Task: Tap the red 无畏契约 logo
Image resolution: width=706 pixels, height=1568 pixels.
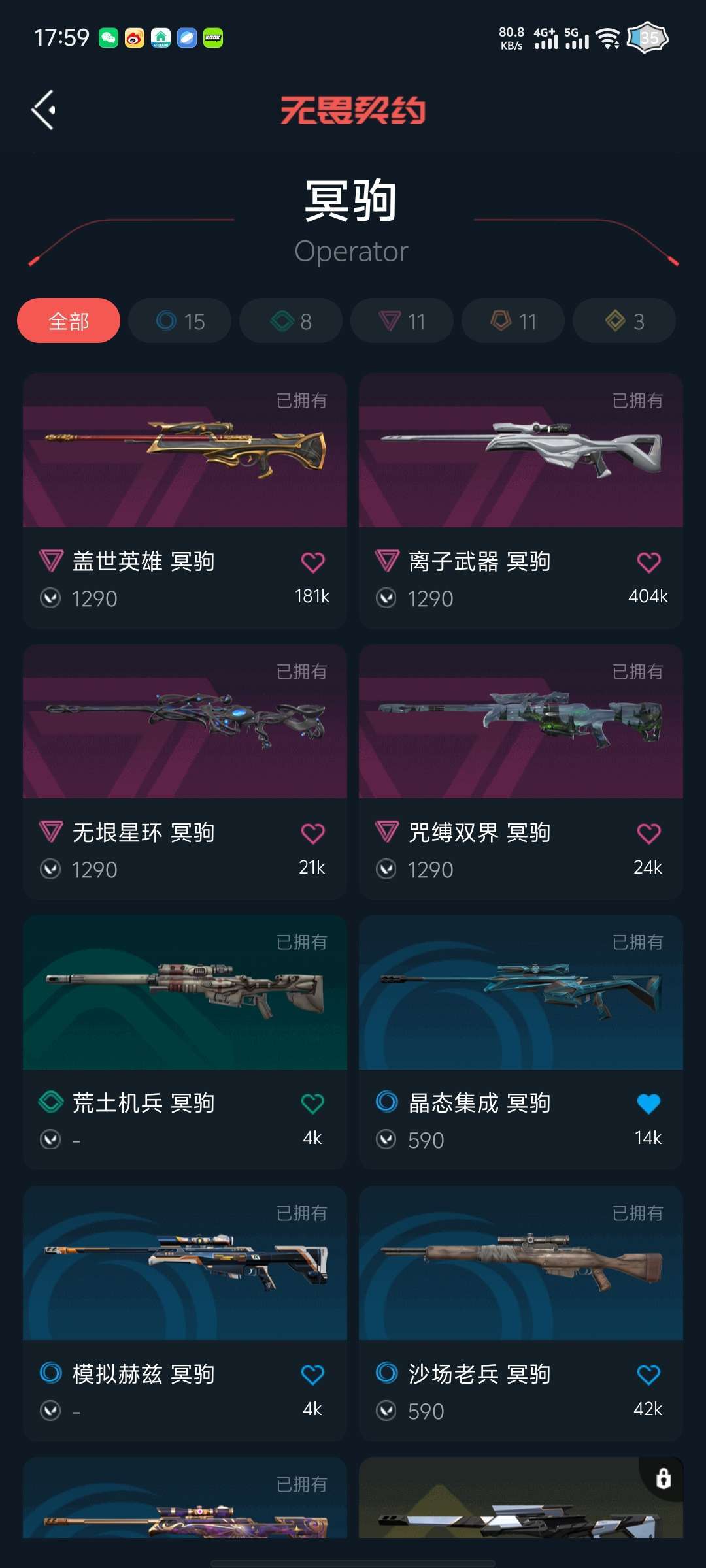Action: 353,111
